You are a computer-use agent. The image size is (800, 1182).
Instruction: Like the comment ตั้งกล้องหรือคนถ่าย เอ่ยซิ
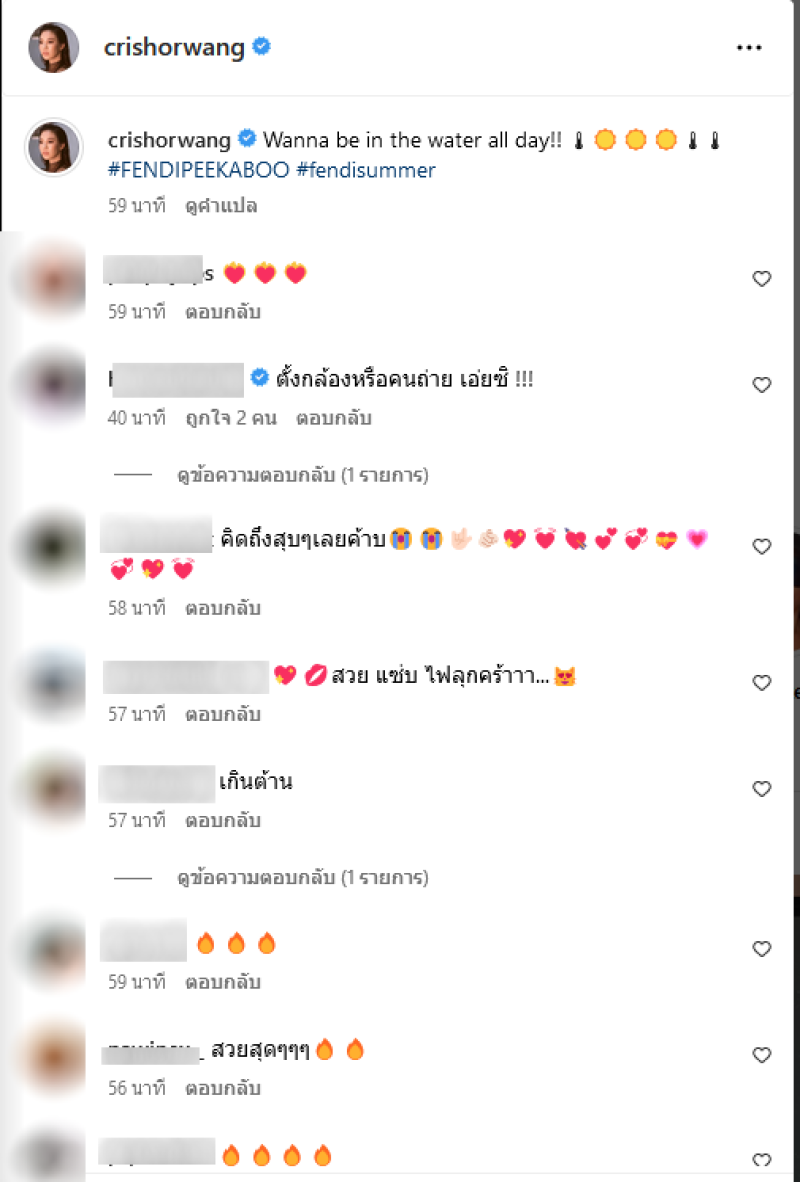pos(762,385)
